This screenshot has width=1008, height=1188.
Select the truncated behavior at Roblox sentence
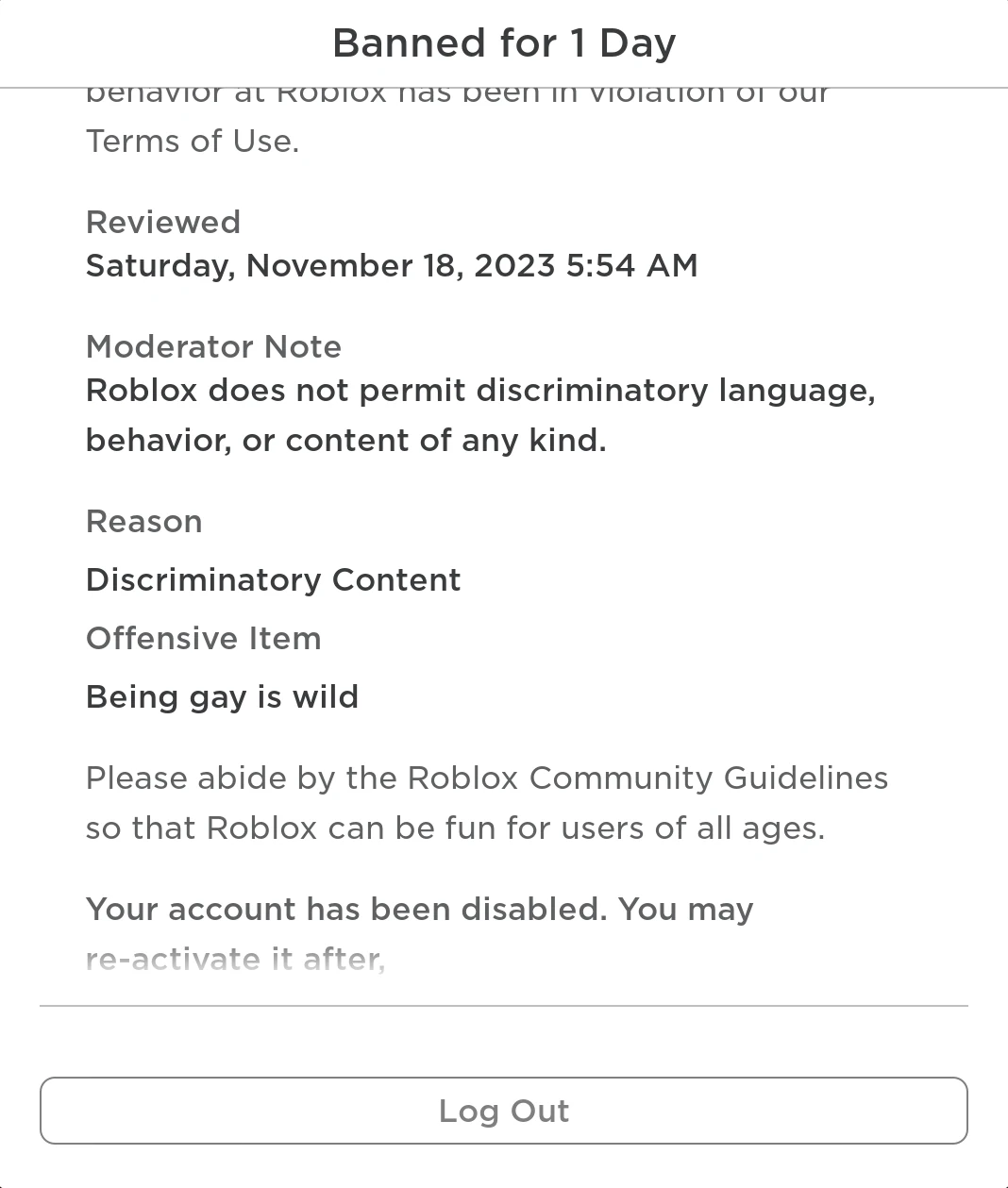457,92
